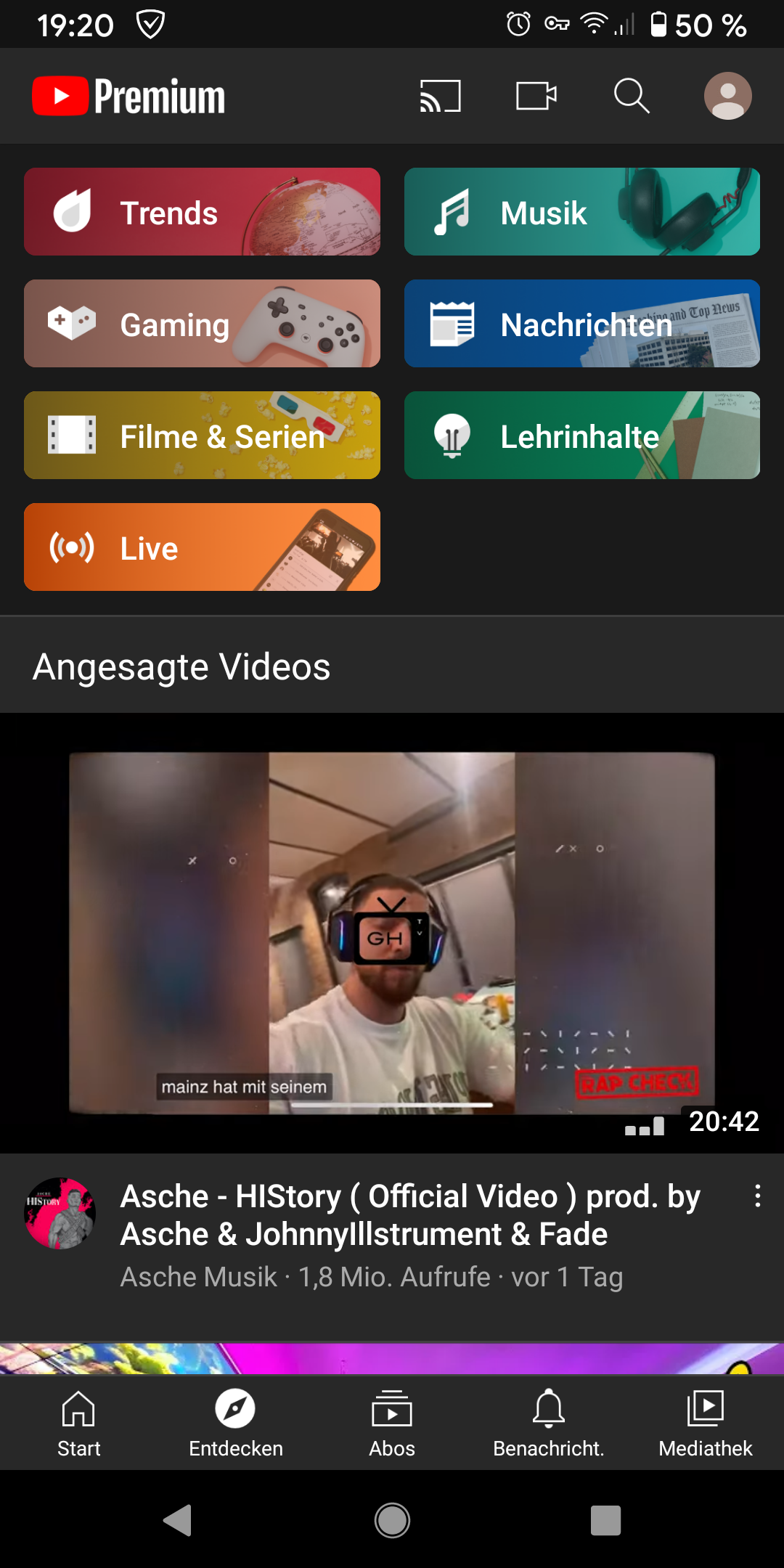The width and height of the screenshot is (784, 1568).
Task: Open the account profile avatar
Action: click(727, 96)
